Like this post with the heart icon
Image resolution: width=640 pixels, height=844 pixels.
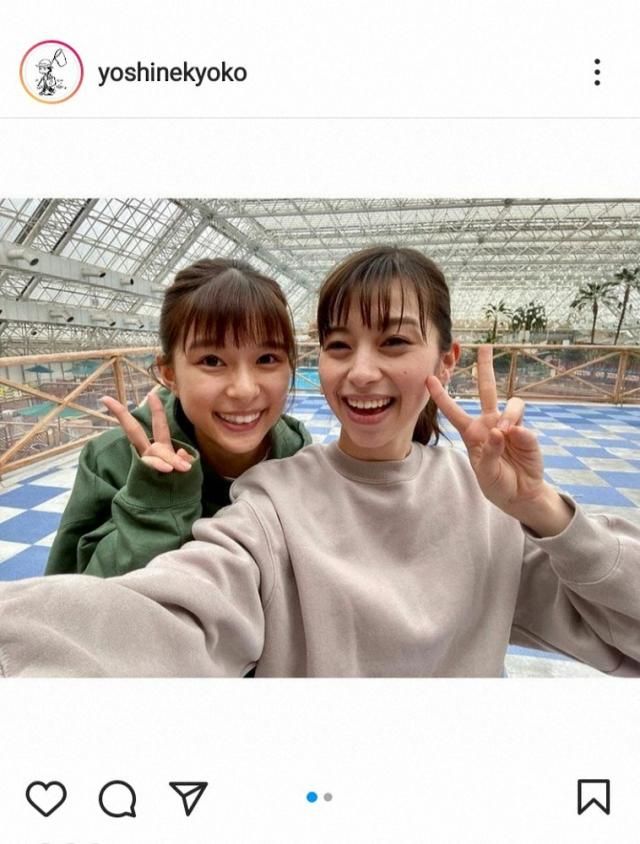(46, 797)
